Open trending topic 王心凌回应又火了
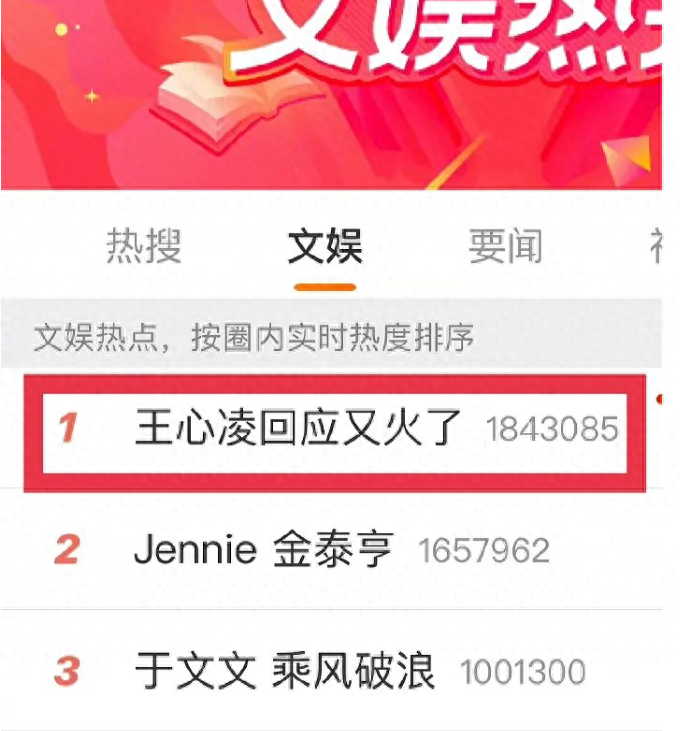Image resolution: width=681 pixels, height=731 pixels. (x=299, y=430)
